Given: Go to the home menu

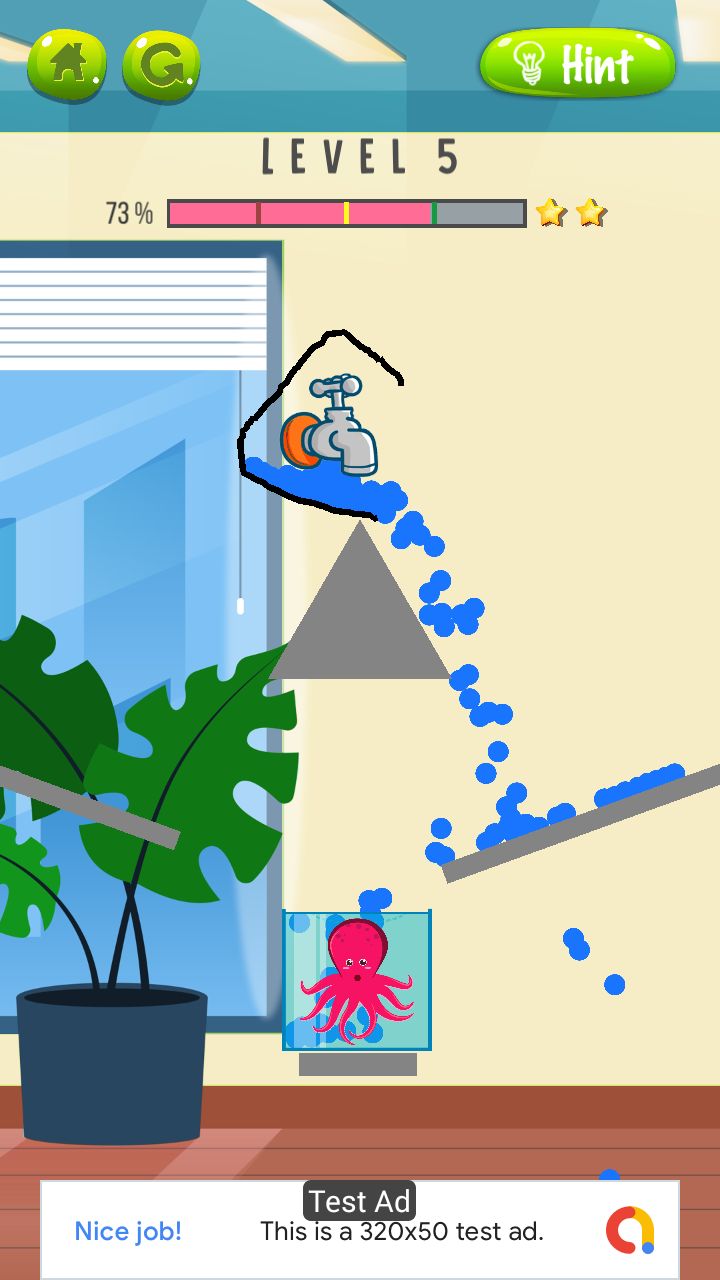Looking at the screenshot, I should (66, 64).
